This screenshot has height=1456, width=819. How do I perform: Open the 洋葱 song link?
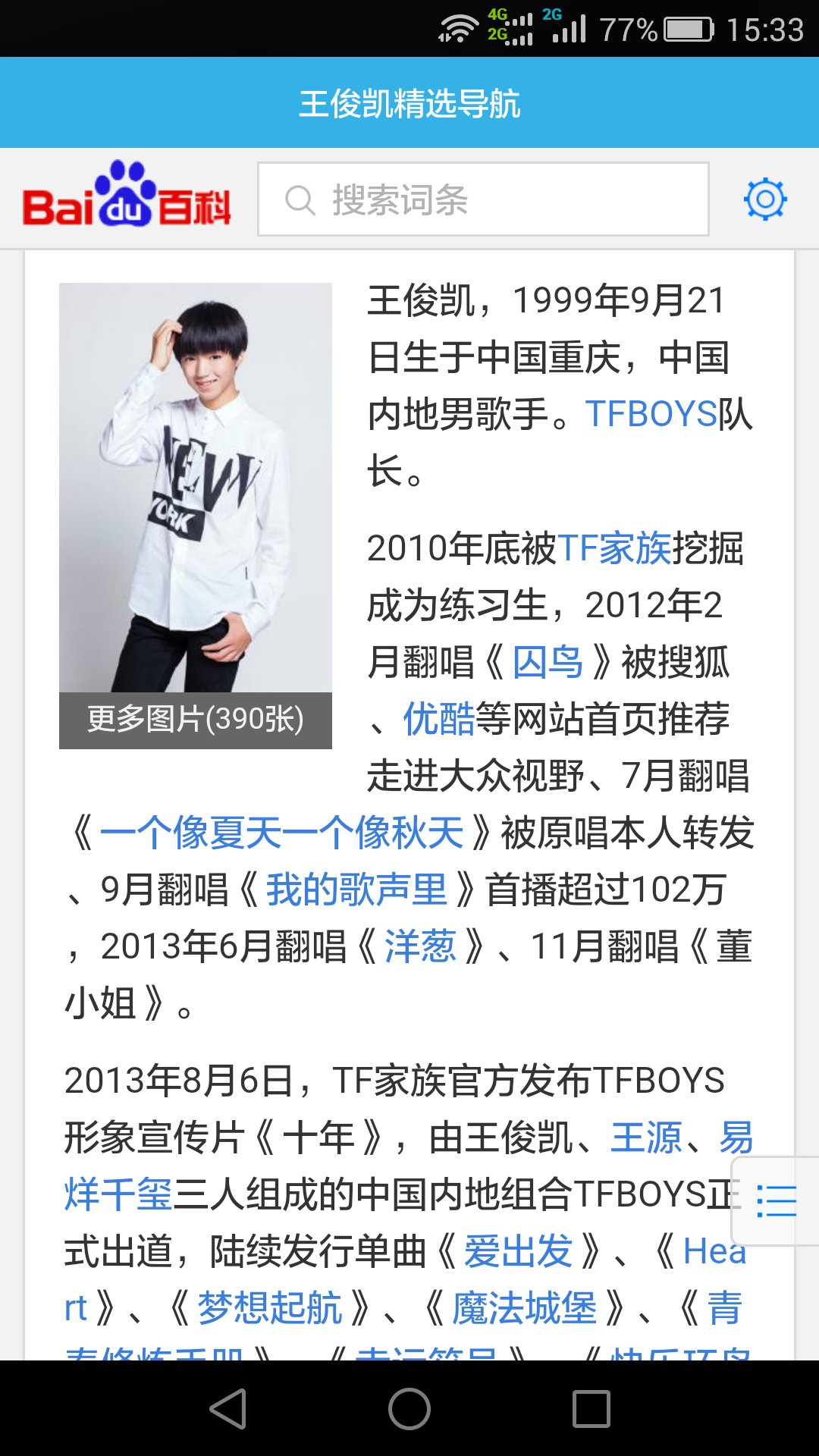(420, 946)
